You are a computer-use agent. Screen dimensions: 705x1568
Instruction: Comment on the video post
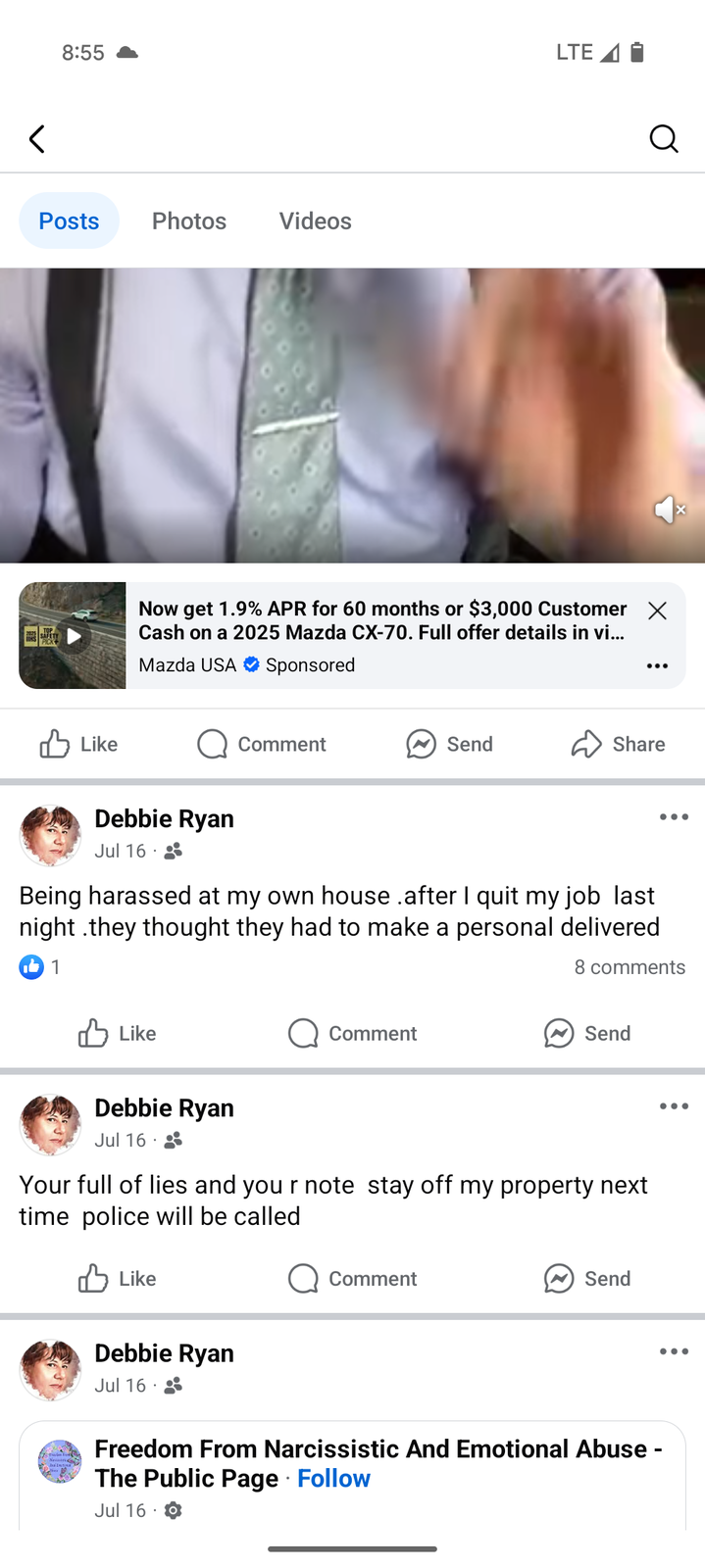click(x=262, y=745)
